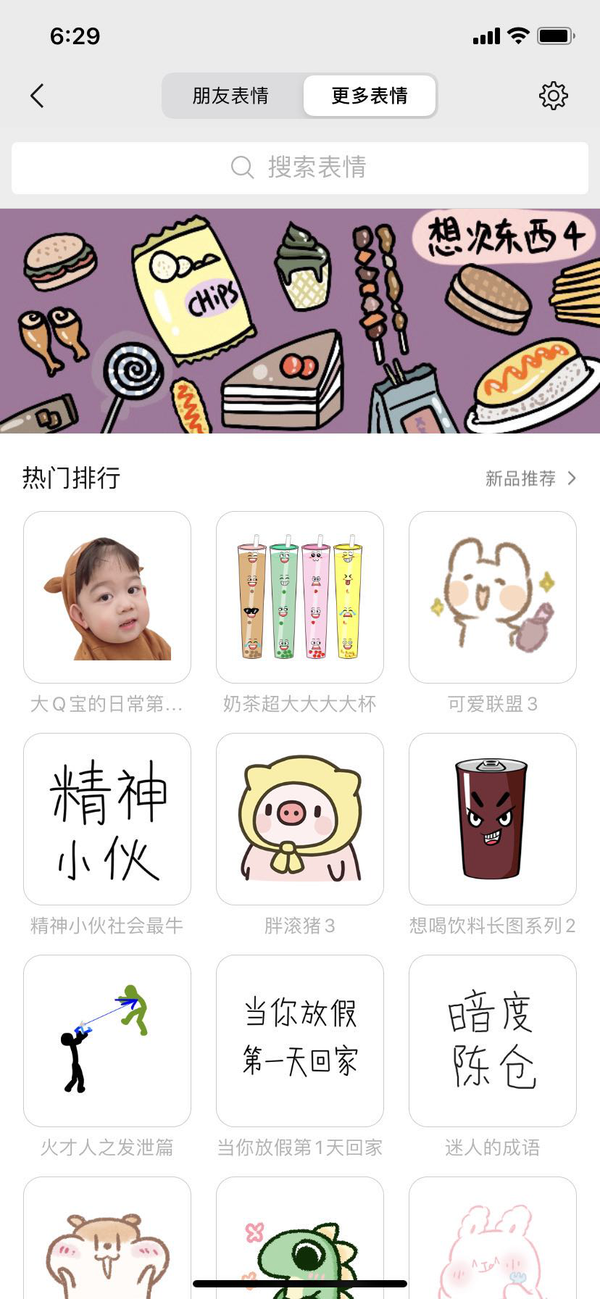View the 奶茶超大大大杯 sticker pack
Image resolution: width=600 pixels, height=1299 pixels.
(300, 598)
